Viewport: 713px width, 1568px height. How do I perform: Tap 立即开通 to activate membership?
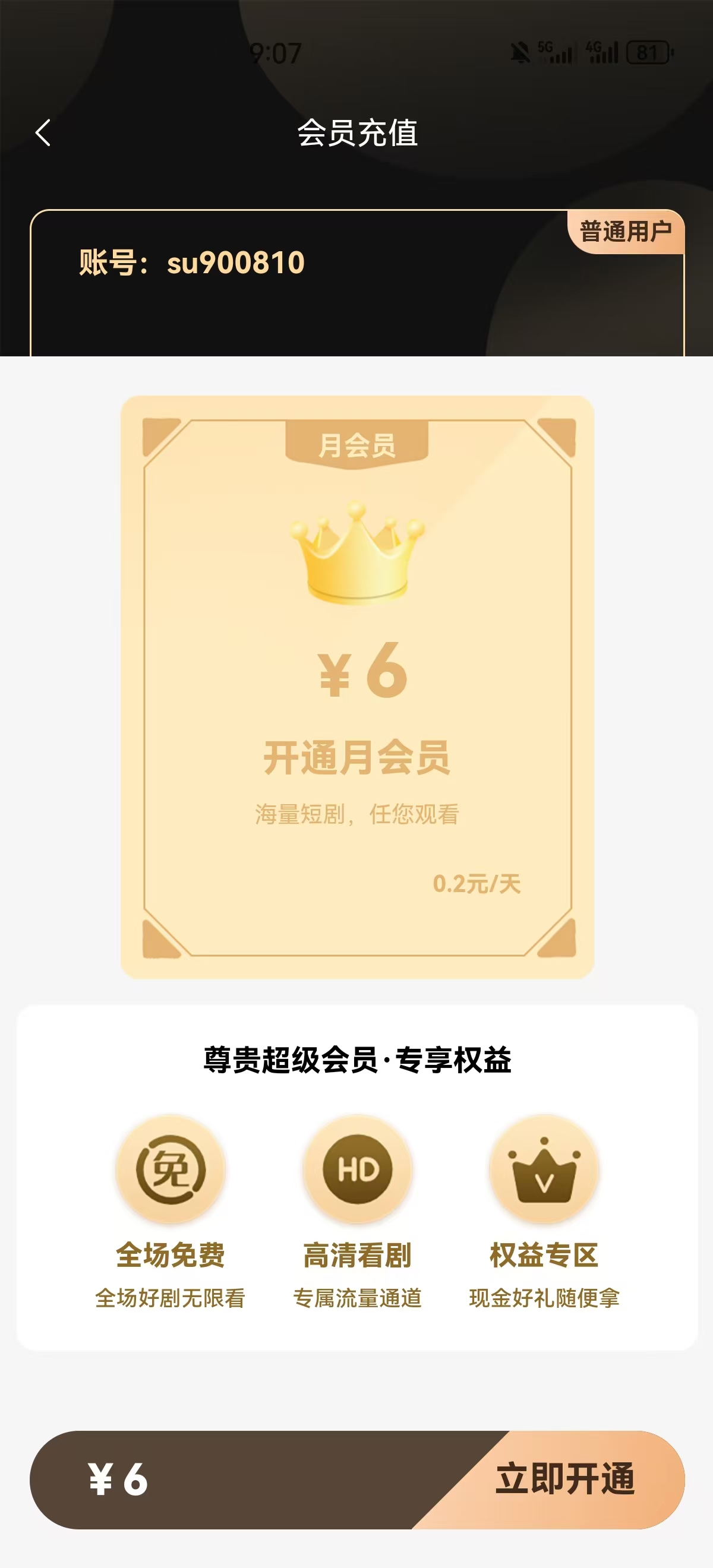coord(565,1479)
